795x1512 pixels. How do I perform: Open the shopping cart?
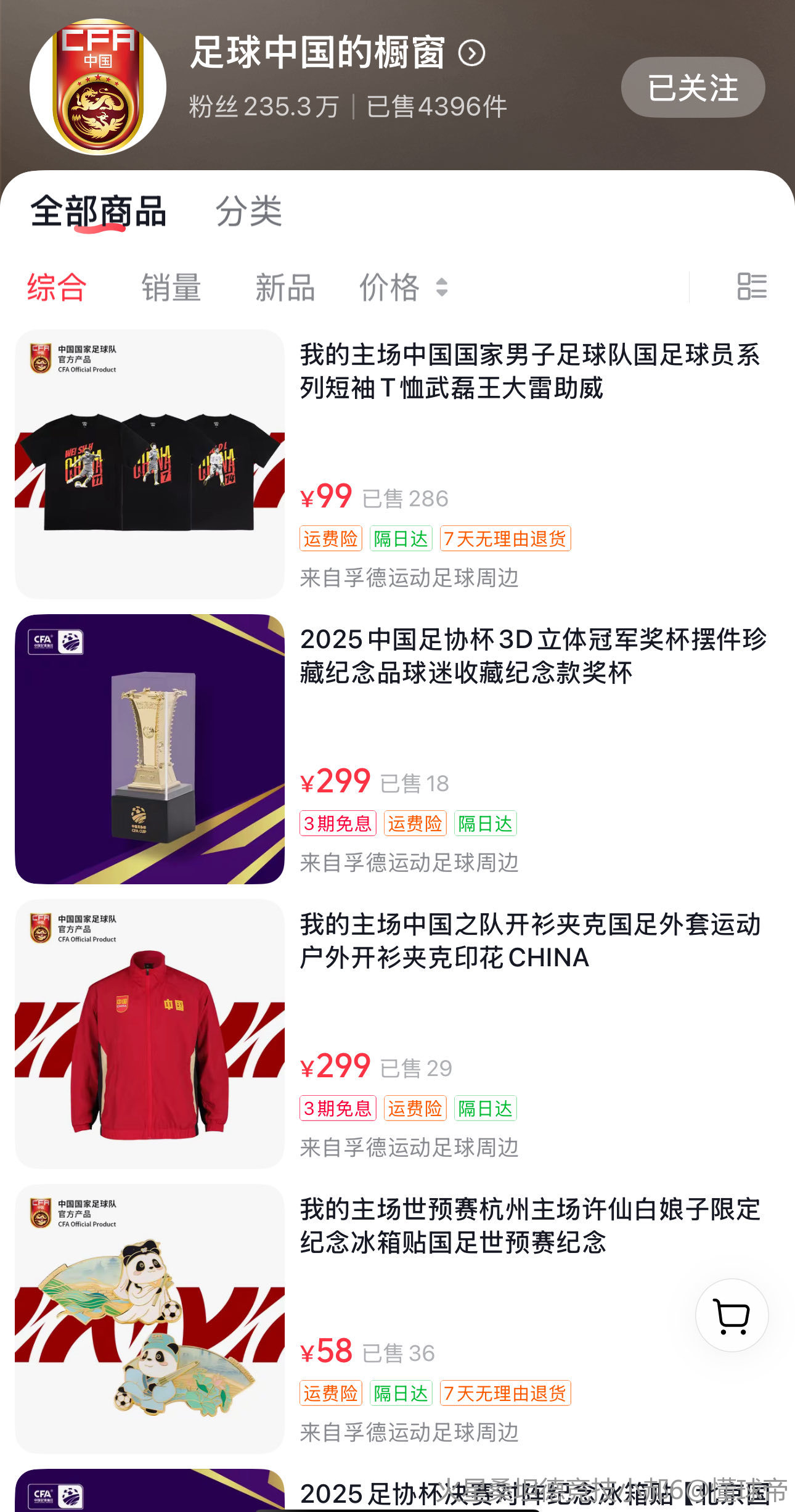click(732, 1316)
